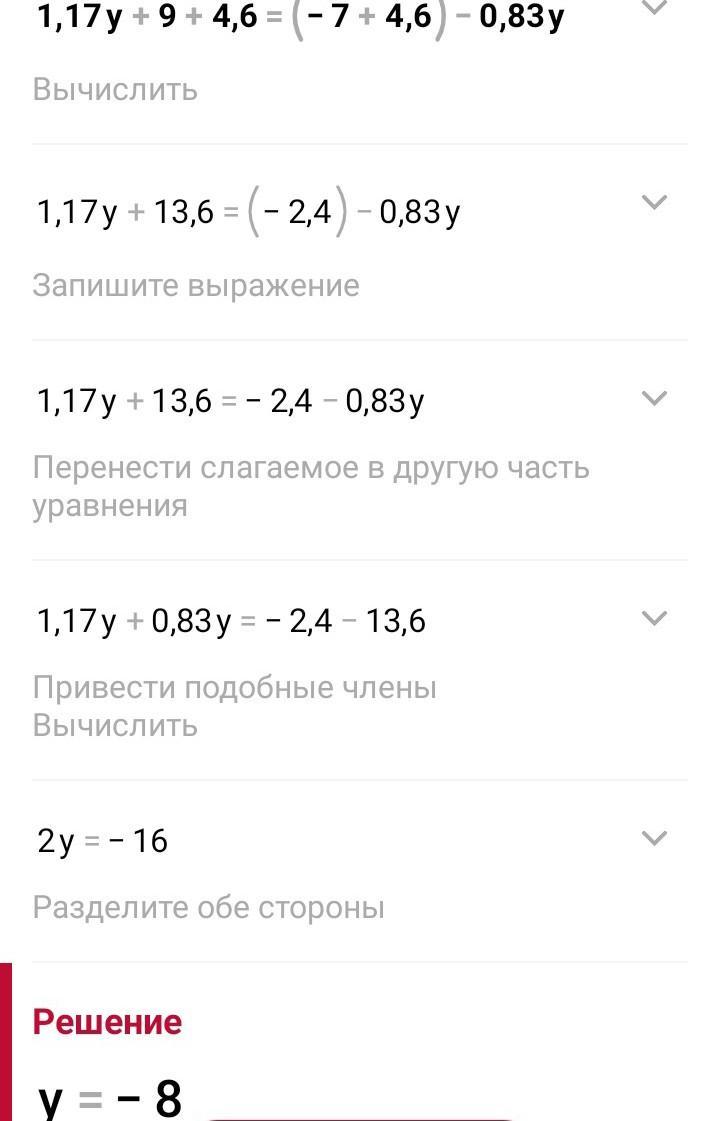Expand the step 2y = −16
The height and width of the screenshot is (1121, 713).
point(653,838)
